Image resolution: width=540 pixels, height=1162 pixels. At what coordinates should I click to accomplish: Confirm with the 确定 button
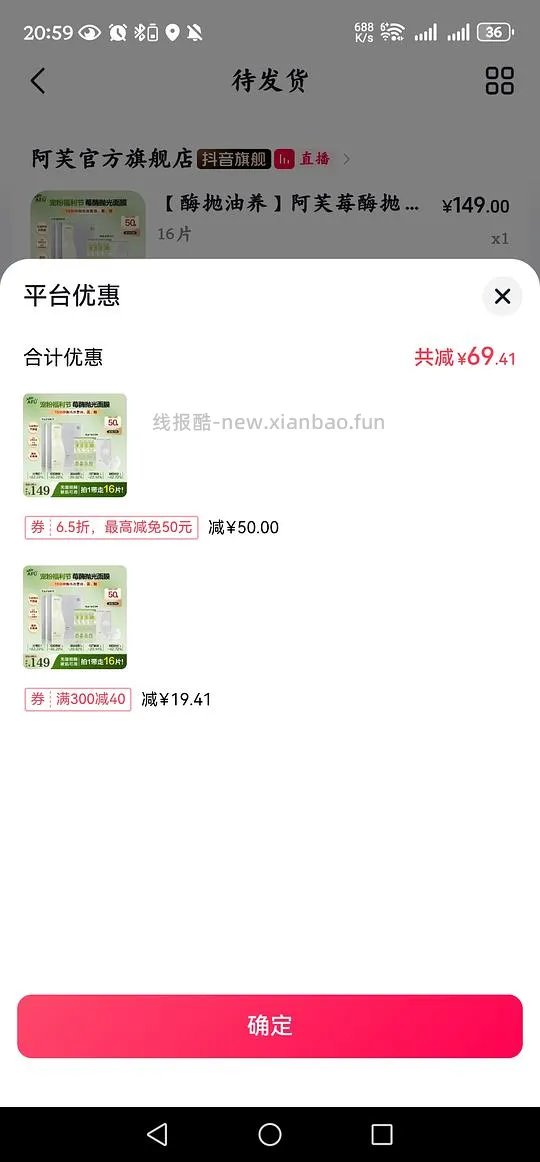pyautogui.click(x=270, y=1026)
